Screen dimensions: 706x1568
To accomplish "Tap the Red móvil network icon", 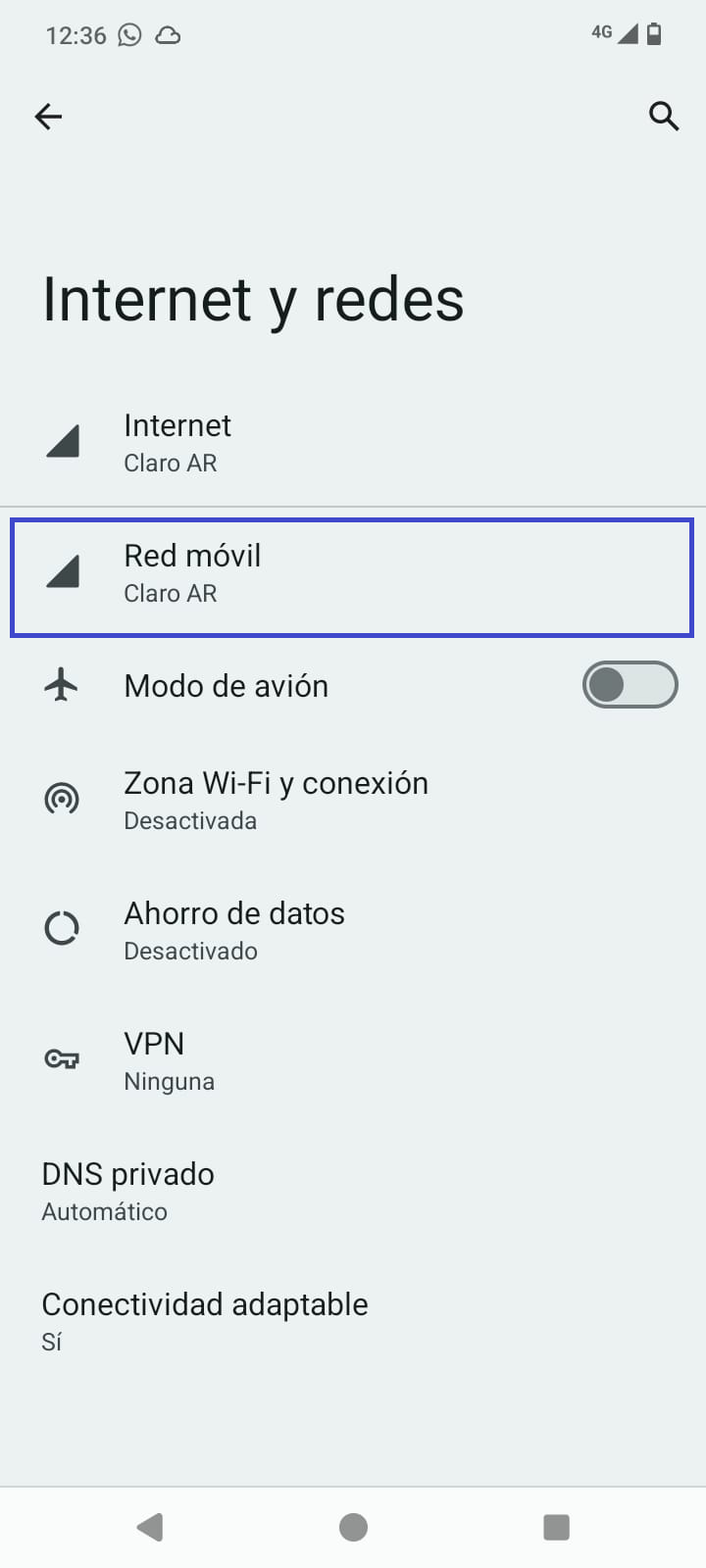I will [62, 570].
